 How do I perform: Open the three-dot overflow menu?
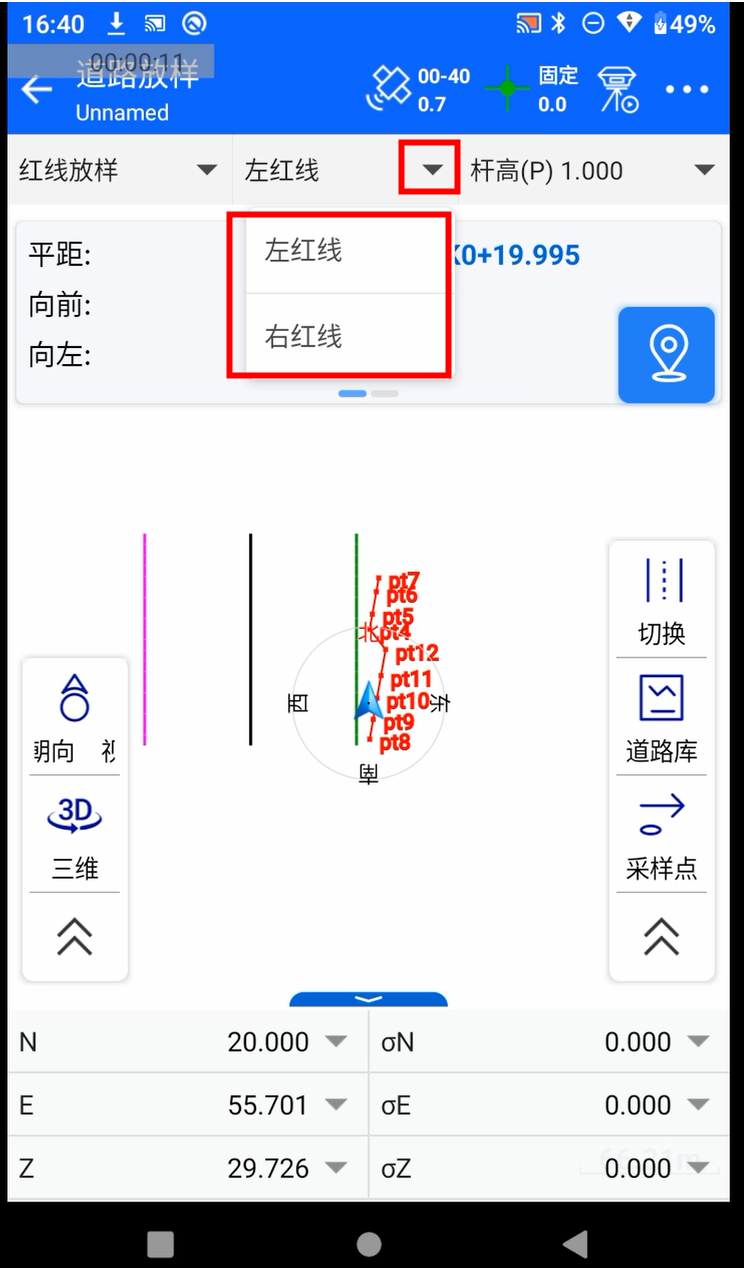(x=687, y=90)
